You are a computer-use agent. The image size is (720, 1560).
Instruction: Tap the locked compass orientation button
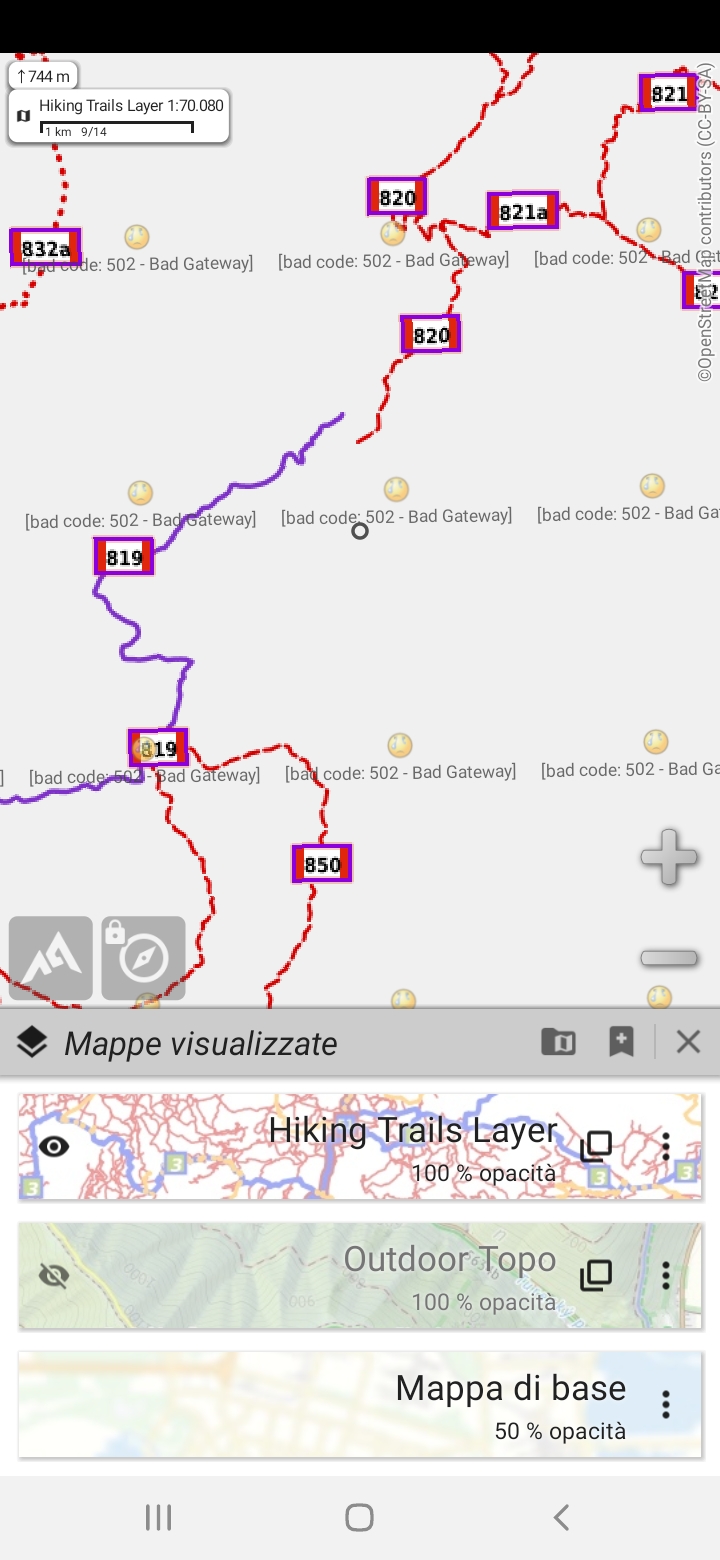pos(143,958)
